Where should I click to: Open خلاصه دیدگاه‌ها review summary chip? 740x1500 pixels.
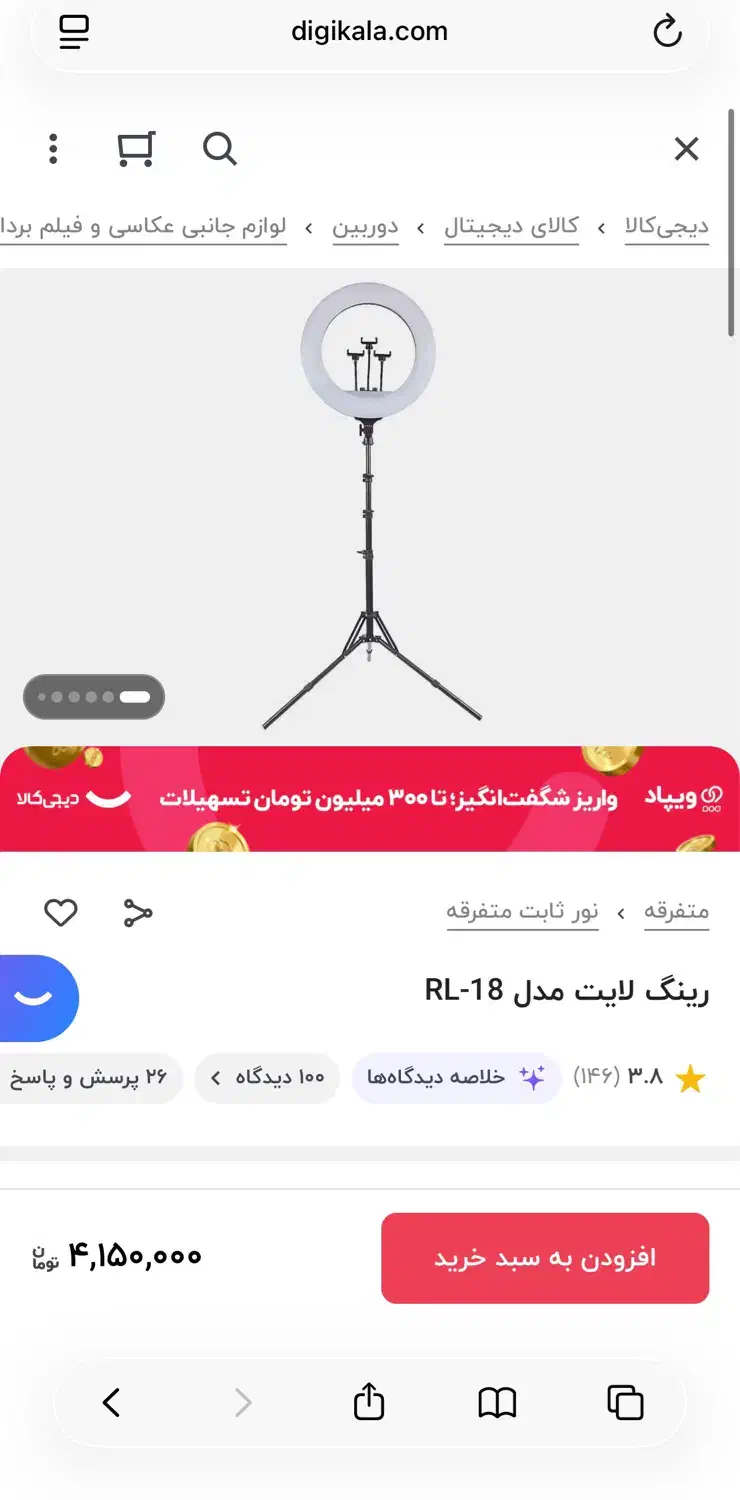(455, 1078)
